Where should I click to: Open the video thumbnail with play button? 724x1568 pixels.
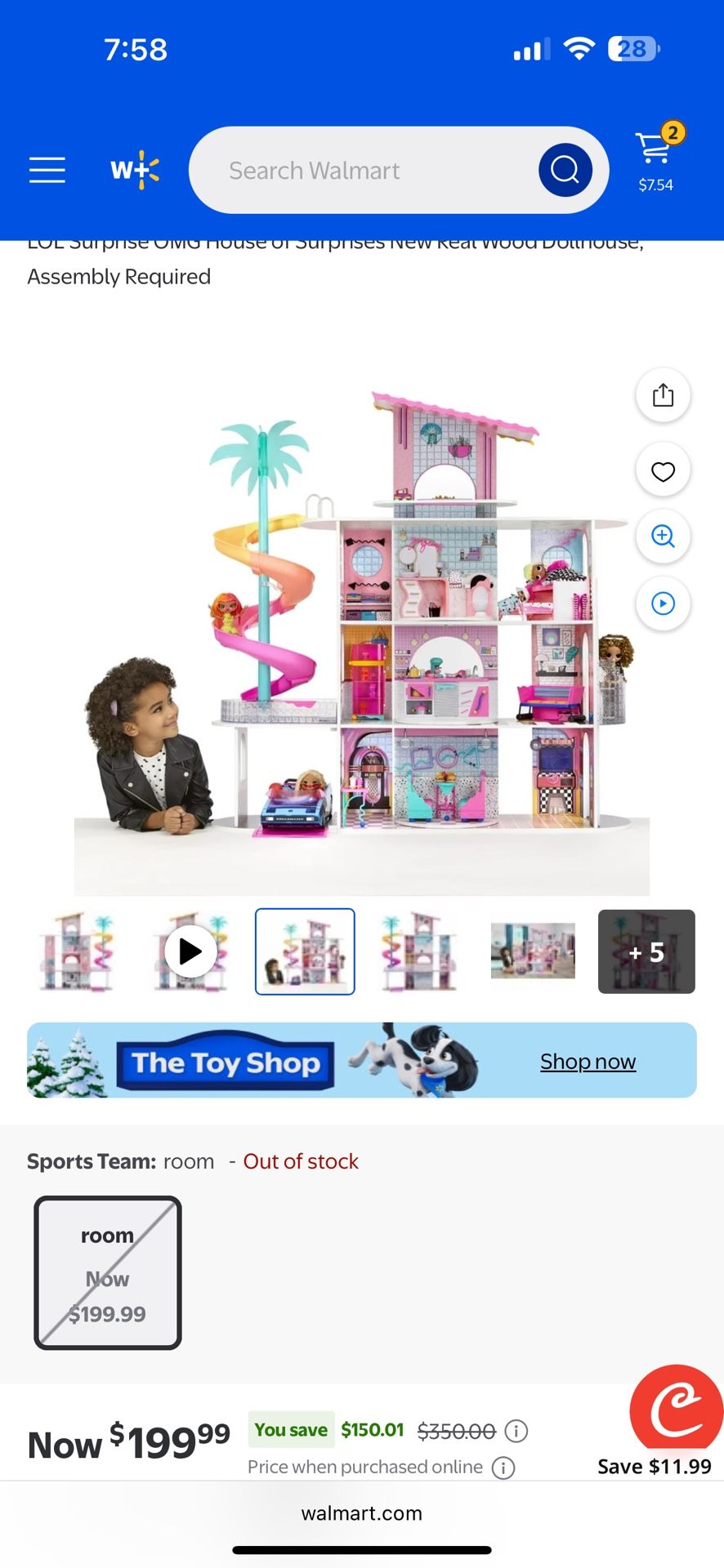click(x=190, y=951)
